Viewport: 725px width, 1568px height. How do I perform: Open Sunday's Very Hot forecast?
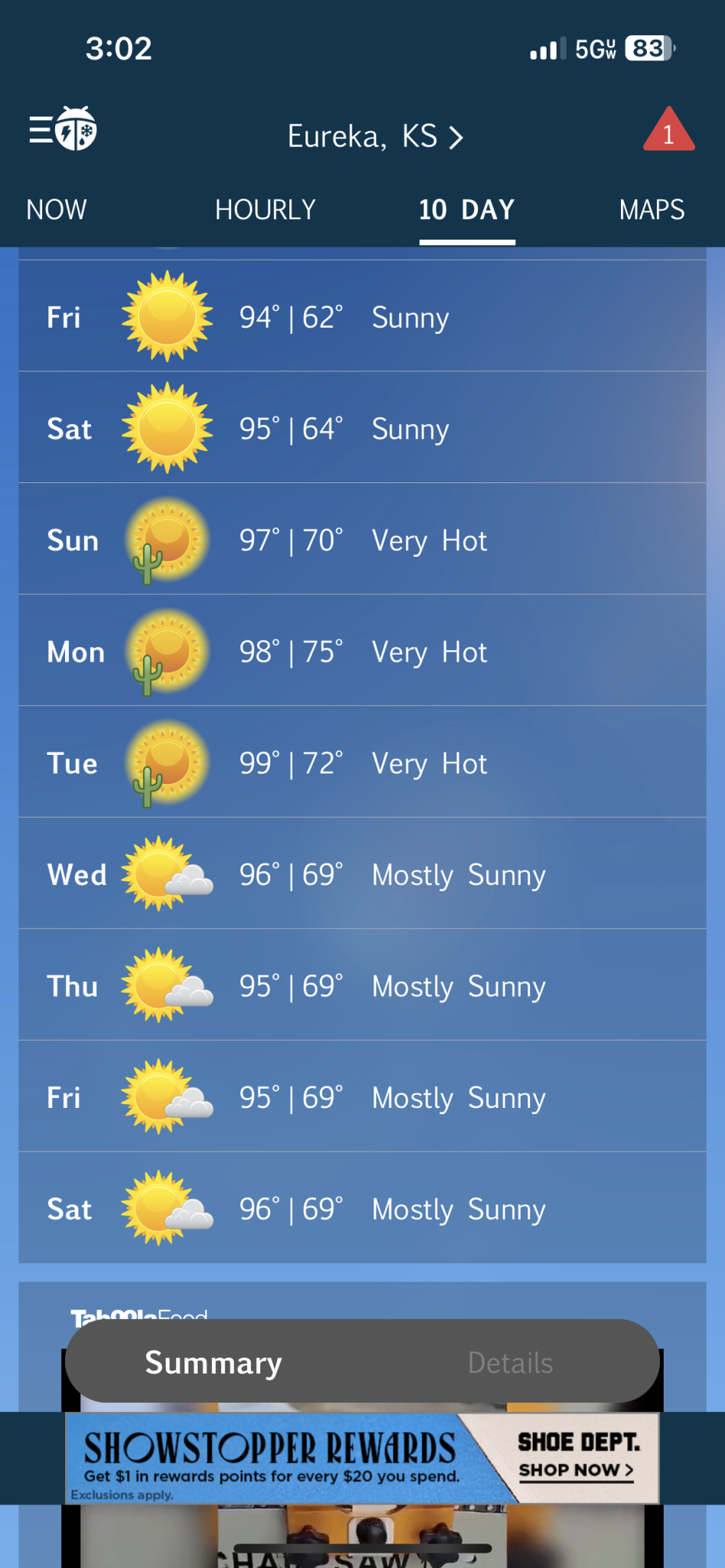(362, 541)
